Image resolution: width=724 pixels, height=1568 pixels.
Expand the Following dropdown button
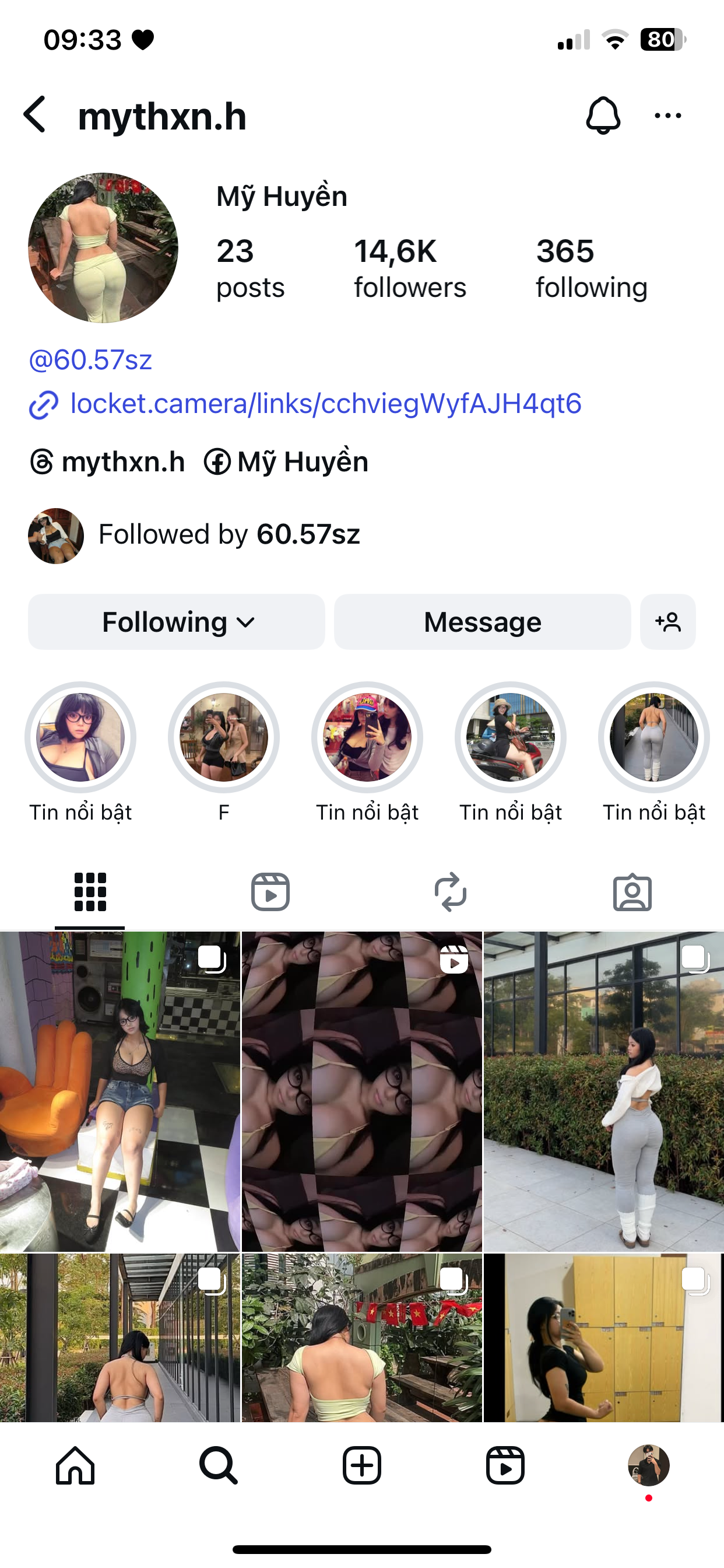[x=177, y=622]
